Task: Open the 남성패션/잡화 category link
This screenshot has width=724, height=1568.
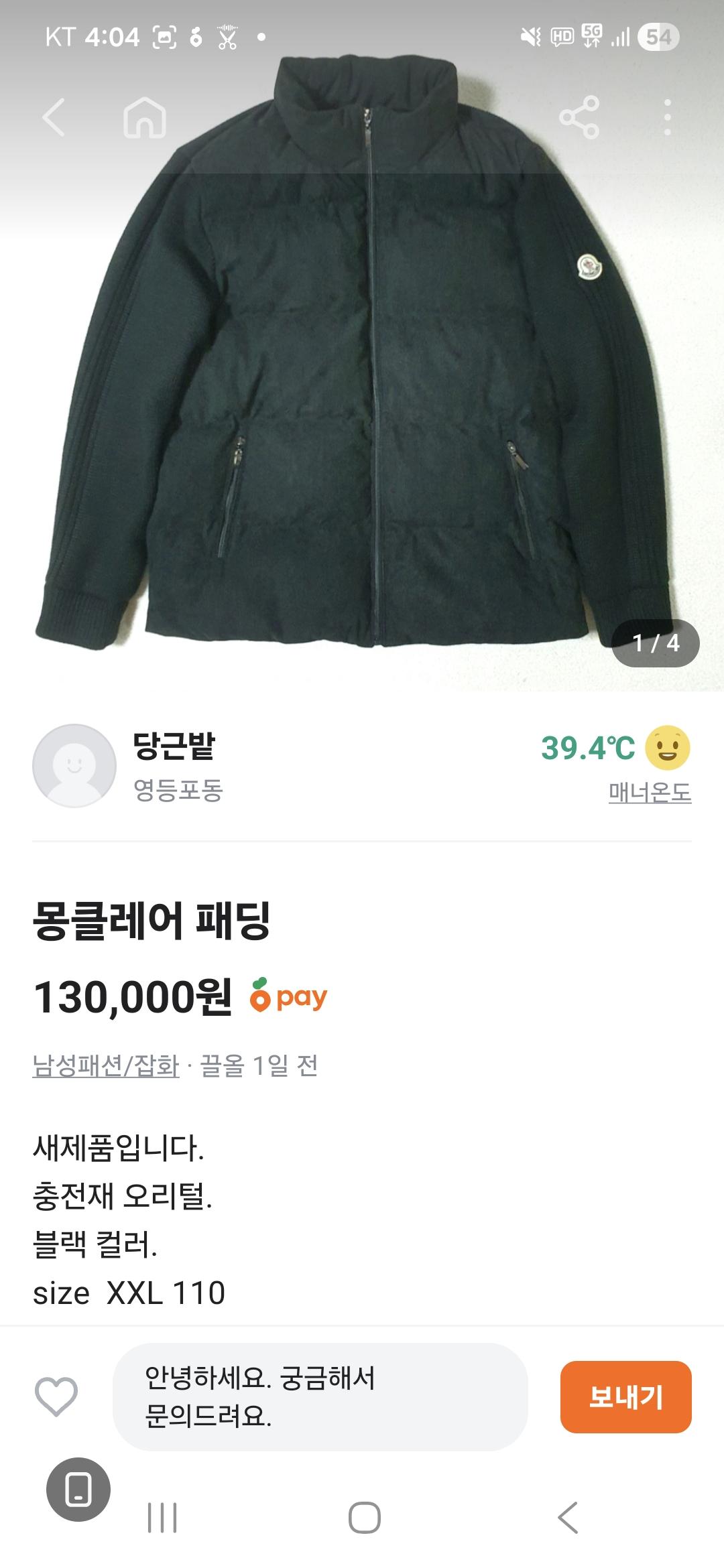Action: [106, 1065]
